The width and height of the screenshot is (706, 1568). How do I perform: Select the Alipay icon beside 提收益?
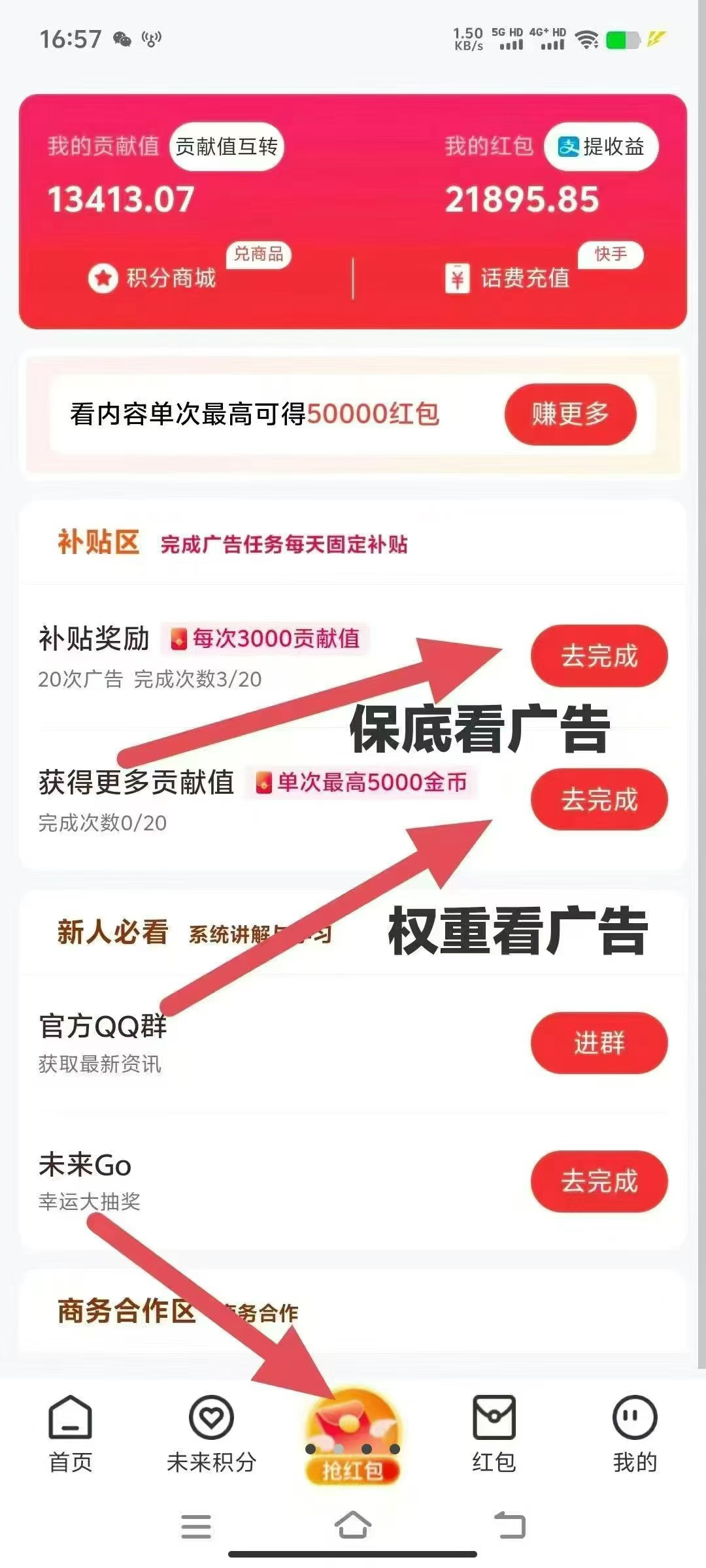pos(567,148)
